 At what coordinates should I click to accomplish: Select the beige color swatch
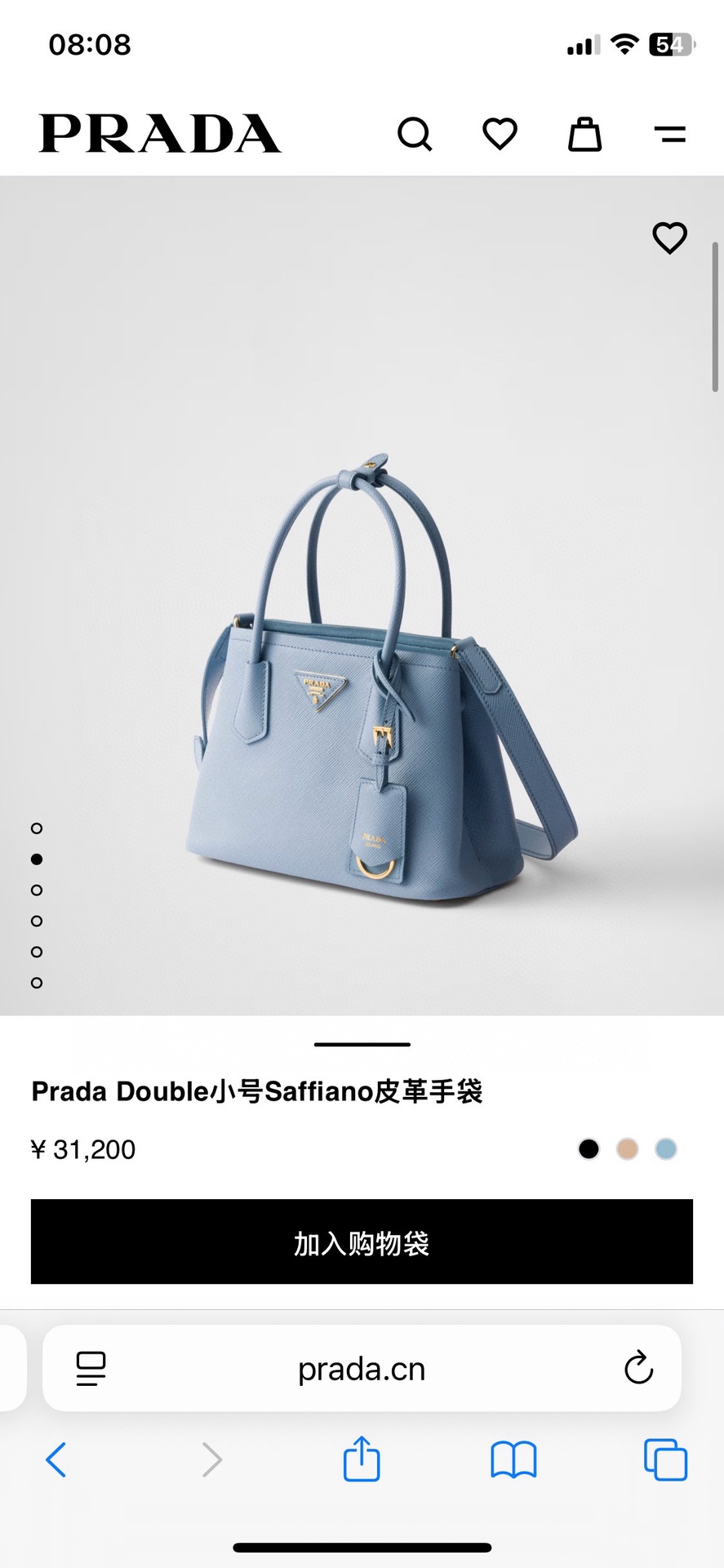[x=627, y=1149]
